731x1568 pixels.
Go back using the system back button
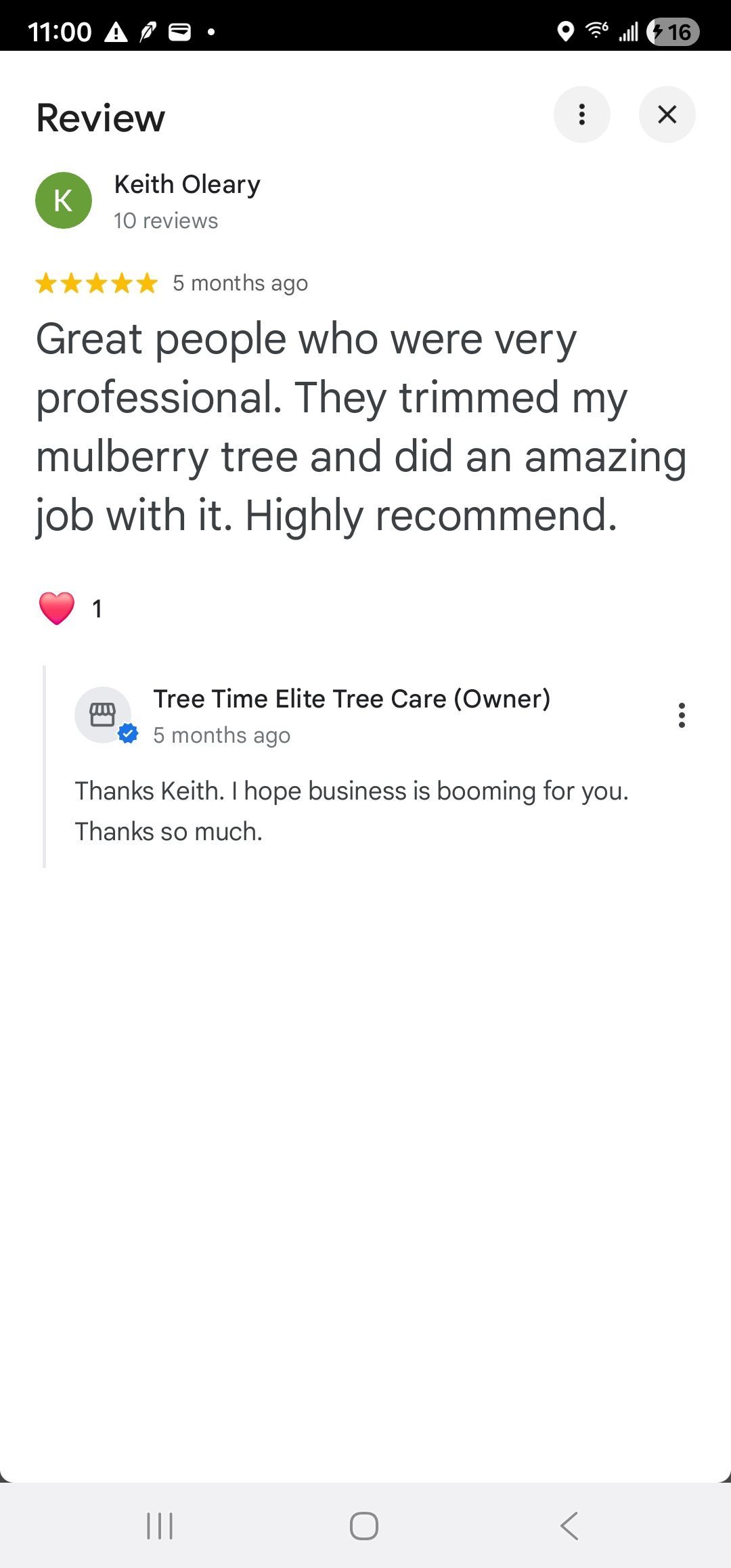pos(569,1526)
